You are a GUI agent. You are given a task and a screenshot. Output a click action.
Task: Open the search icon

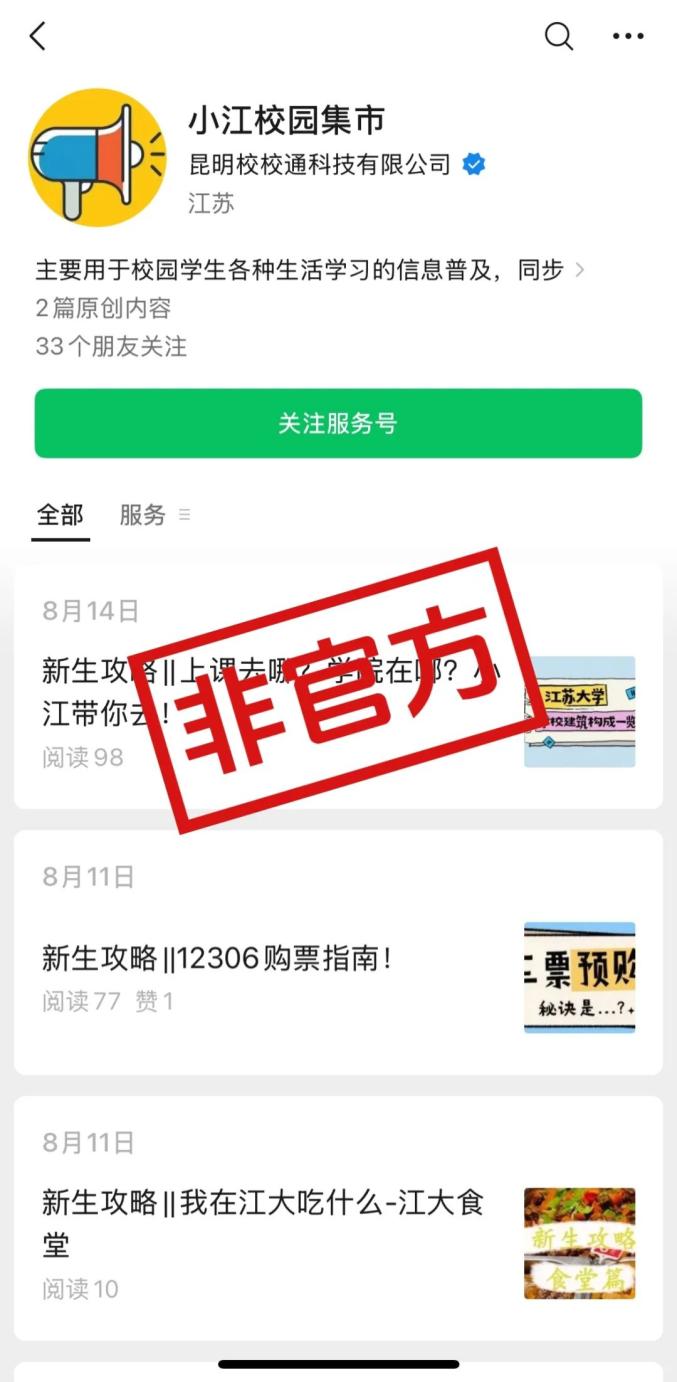click(558, 37)
